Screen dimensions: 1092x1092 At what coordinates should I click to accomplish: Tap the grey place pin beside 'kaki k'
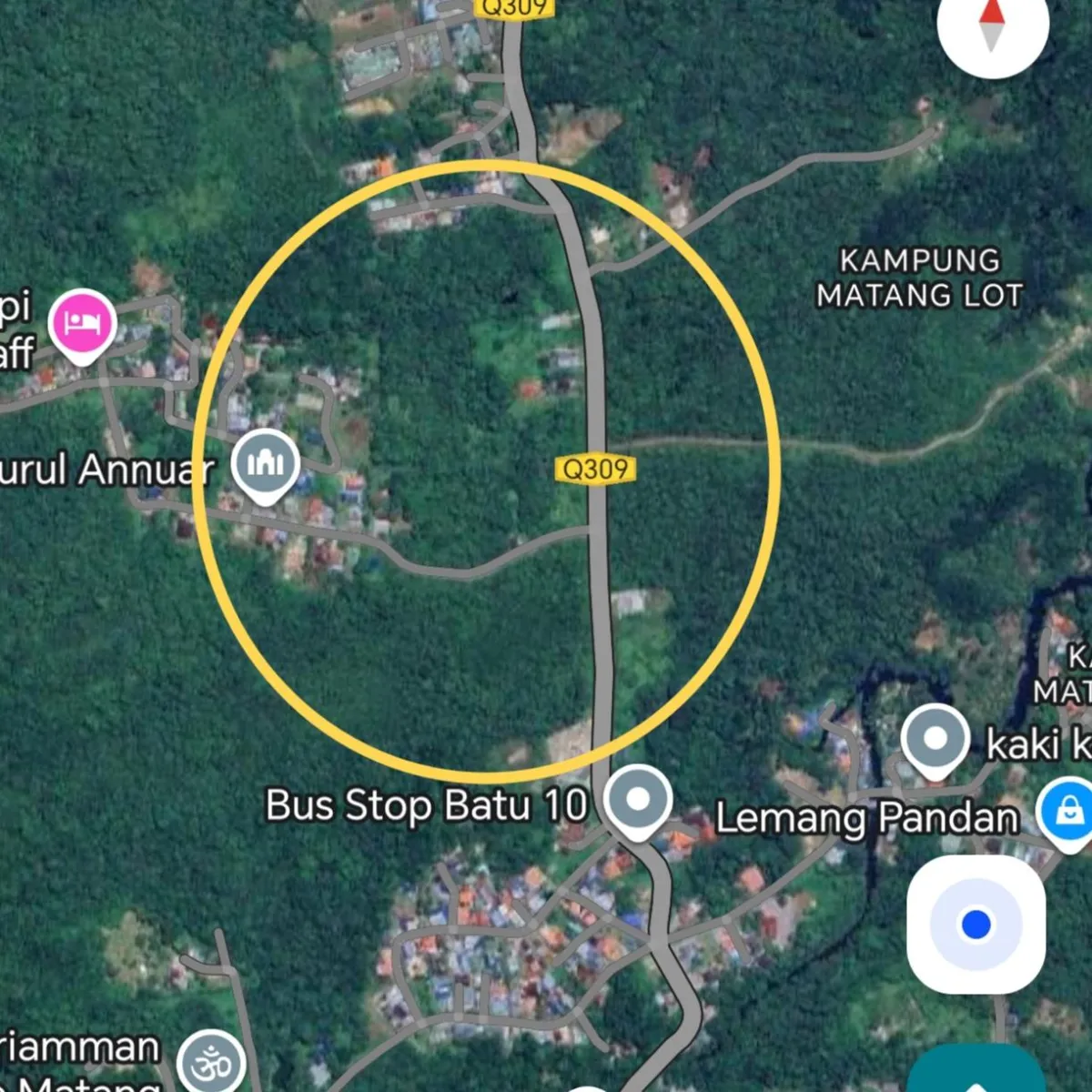click(935, 739)
